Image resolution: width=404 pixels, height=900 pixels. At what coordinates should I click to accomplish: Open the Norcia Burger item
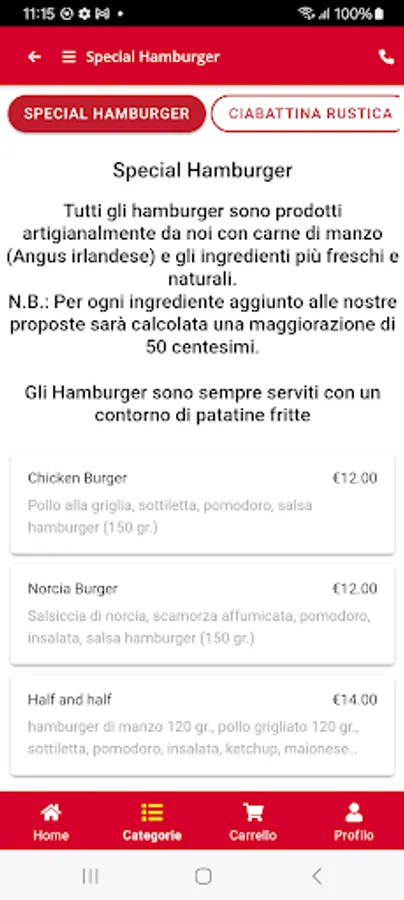click(203, 614)
